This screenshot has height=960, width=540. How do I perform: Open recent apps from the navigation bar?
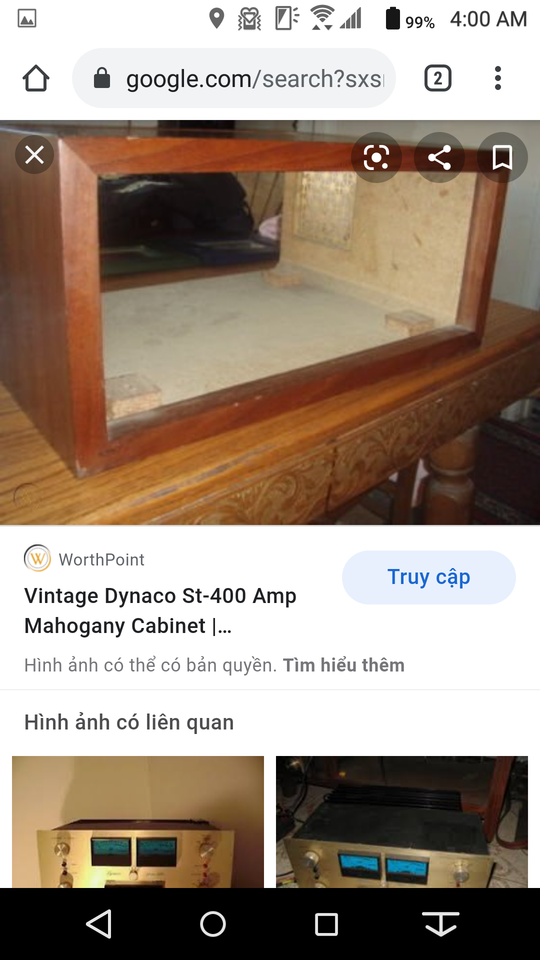(326, 924)
